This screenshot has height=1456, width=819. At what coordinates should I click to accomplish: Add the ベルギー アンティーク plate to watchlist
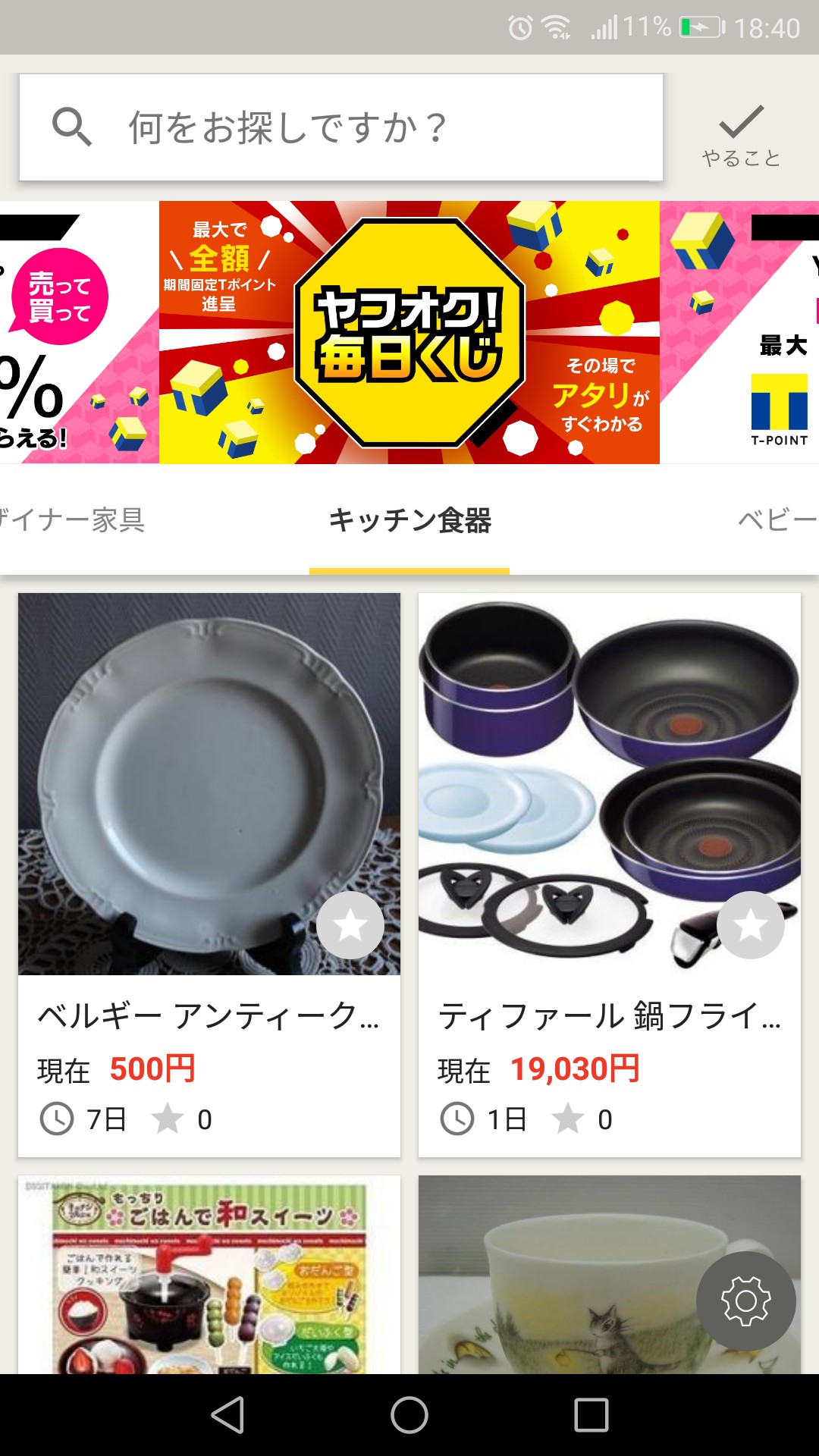click(x=350, y=925)
